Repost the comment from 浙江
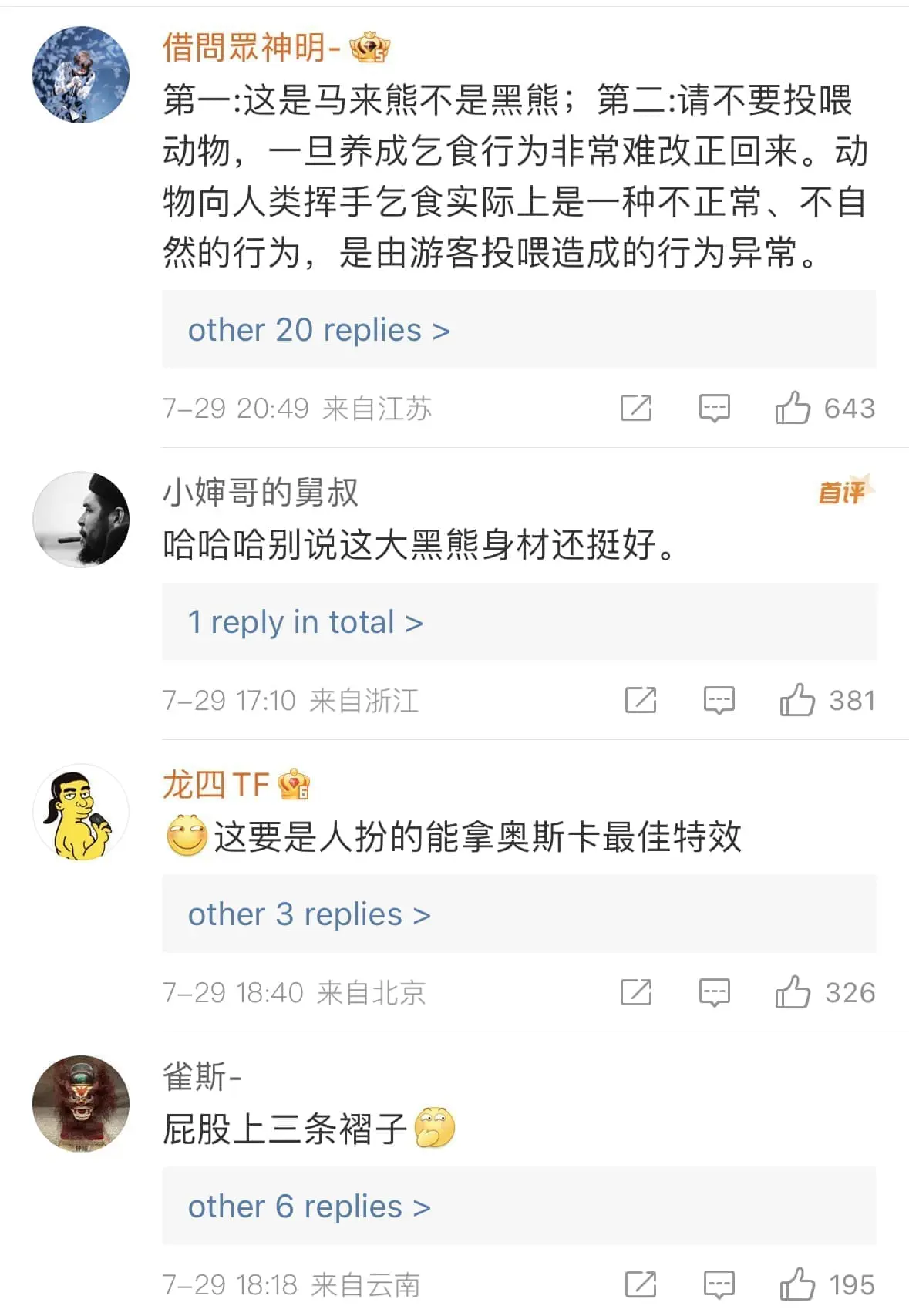Image resolution: width=909 pixels, height=1316 pixels. point(641,700)
